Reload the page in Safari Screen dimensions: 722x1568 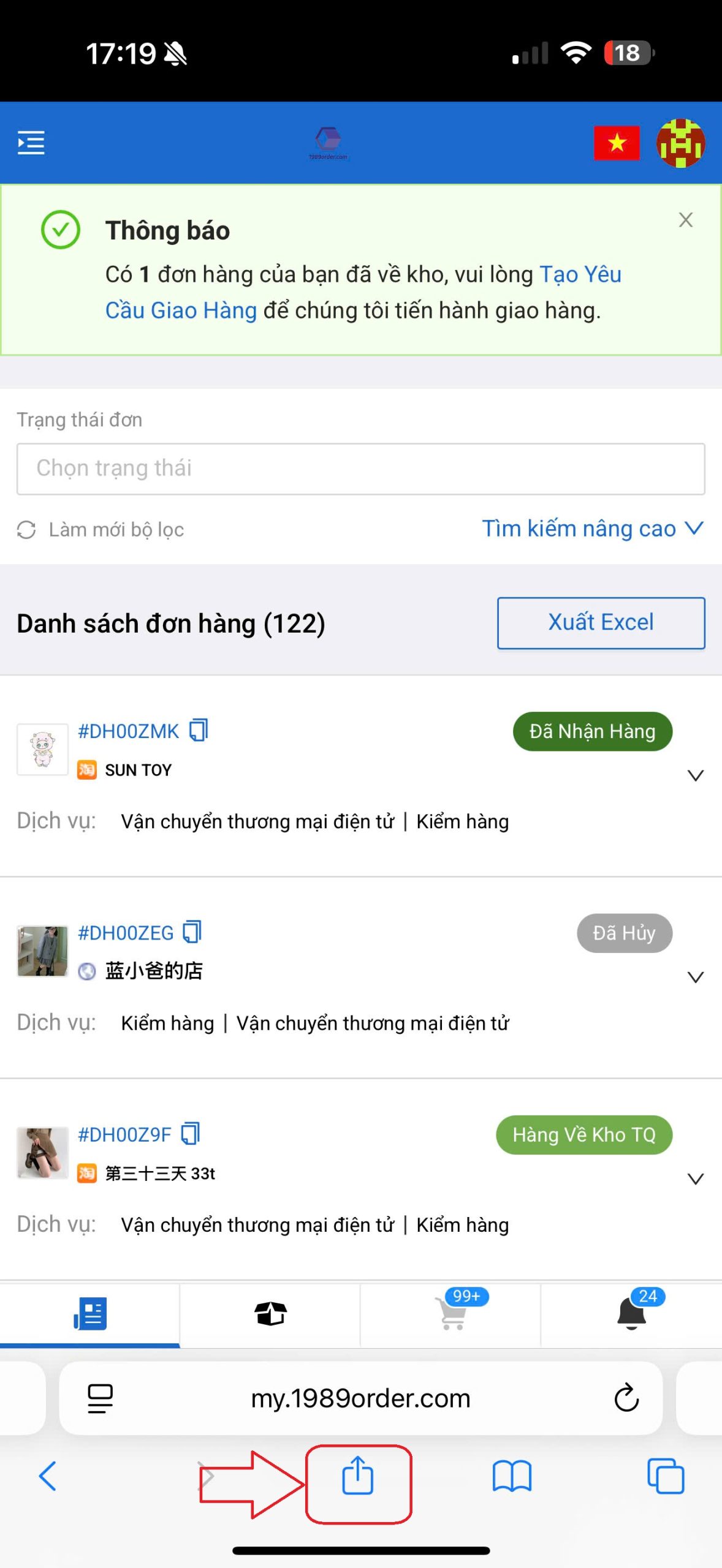pos(626,1398)
